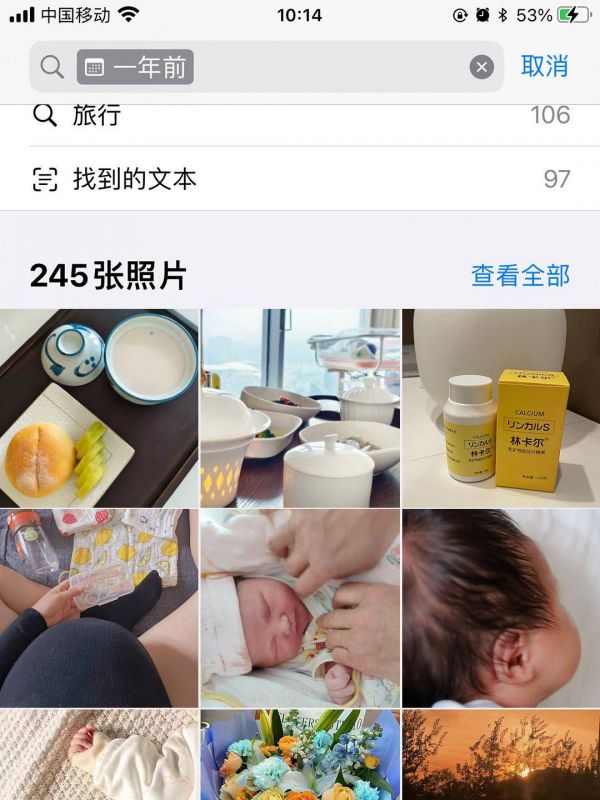Screen dimensions: 600x800
Task: Open the photo of bread and soup
Action: click(x=99, y=408)
